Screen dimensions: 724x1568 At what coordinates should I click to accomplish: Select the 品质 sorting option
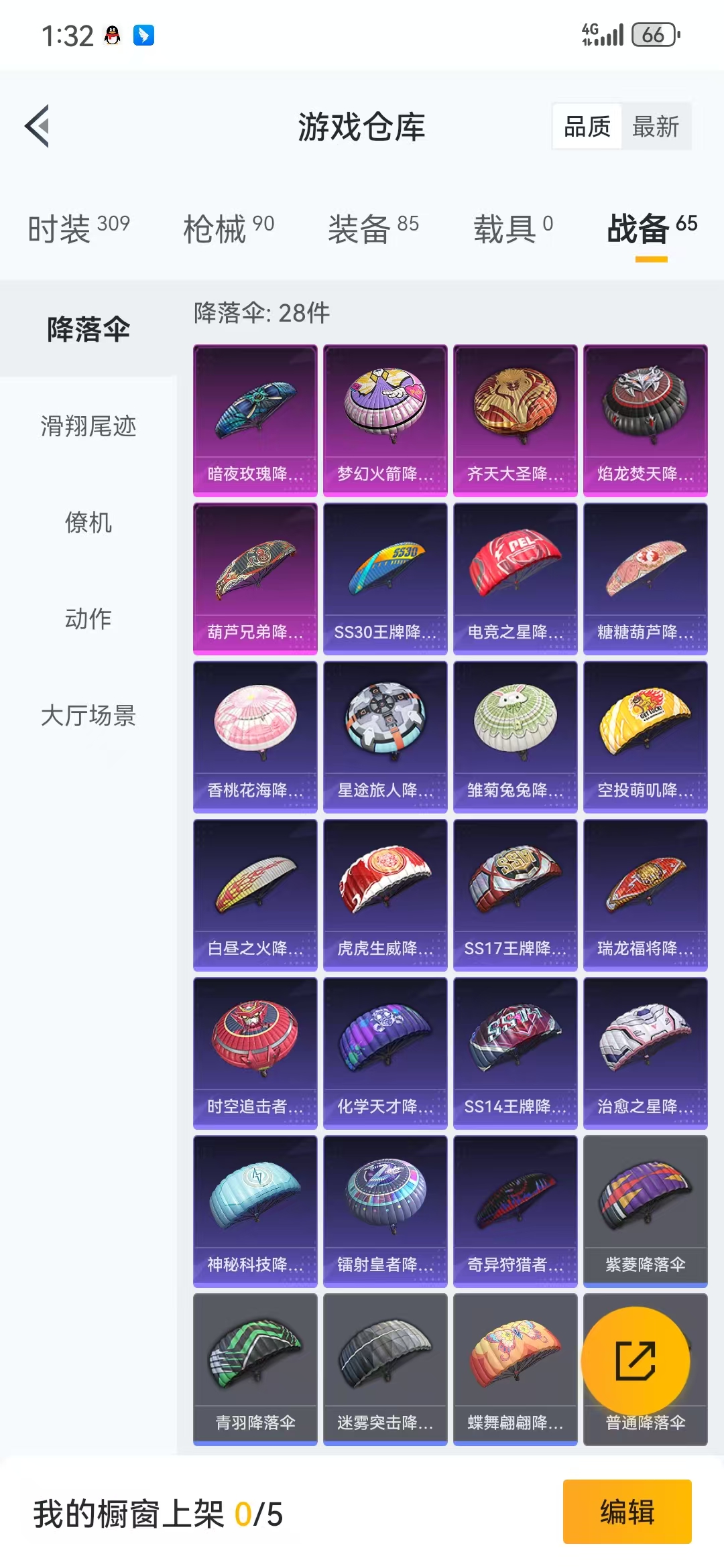pos(587,127)
